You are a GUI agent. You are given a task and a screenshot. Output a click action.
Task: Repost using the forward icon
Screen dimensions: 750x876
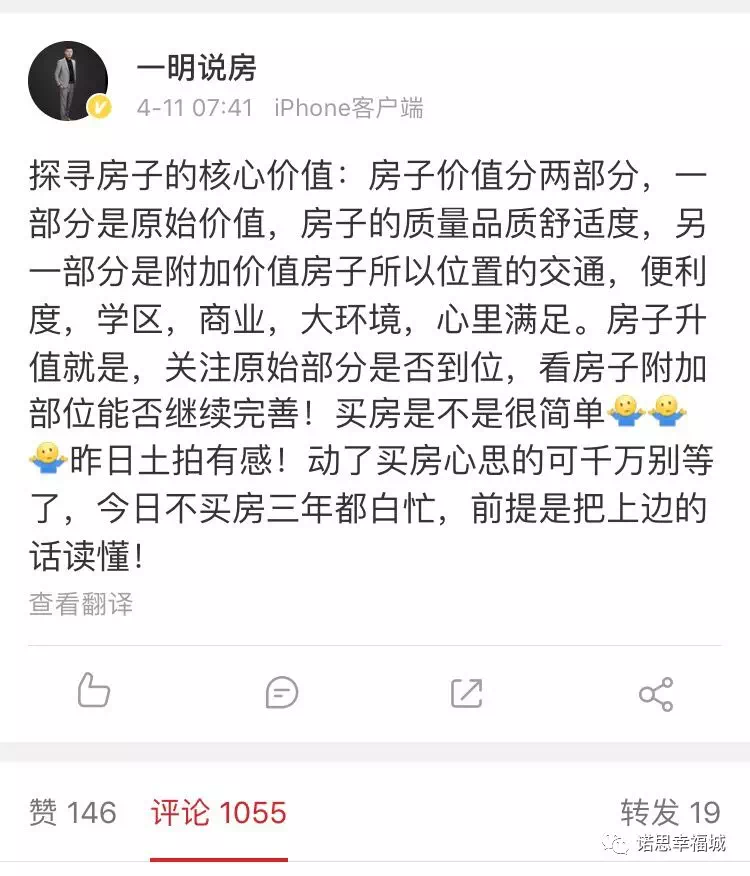pyautogui.click(x=467, y=692)
